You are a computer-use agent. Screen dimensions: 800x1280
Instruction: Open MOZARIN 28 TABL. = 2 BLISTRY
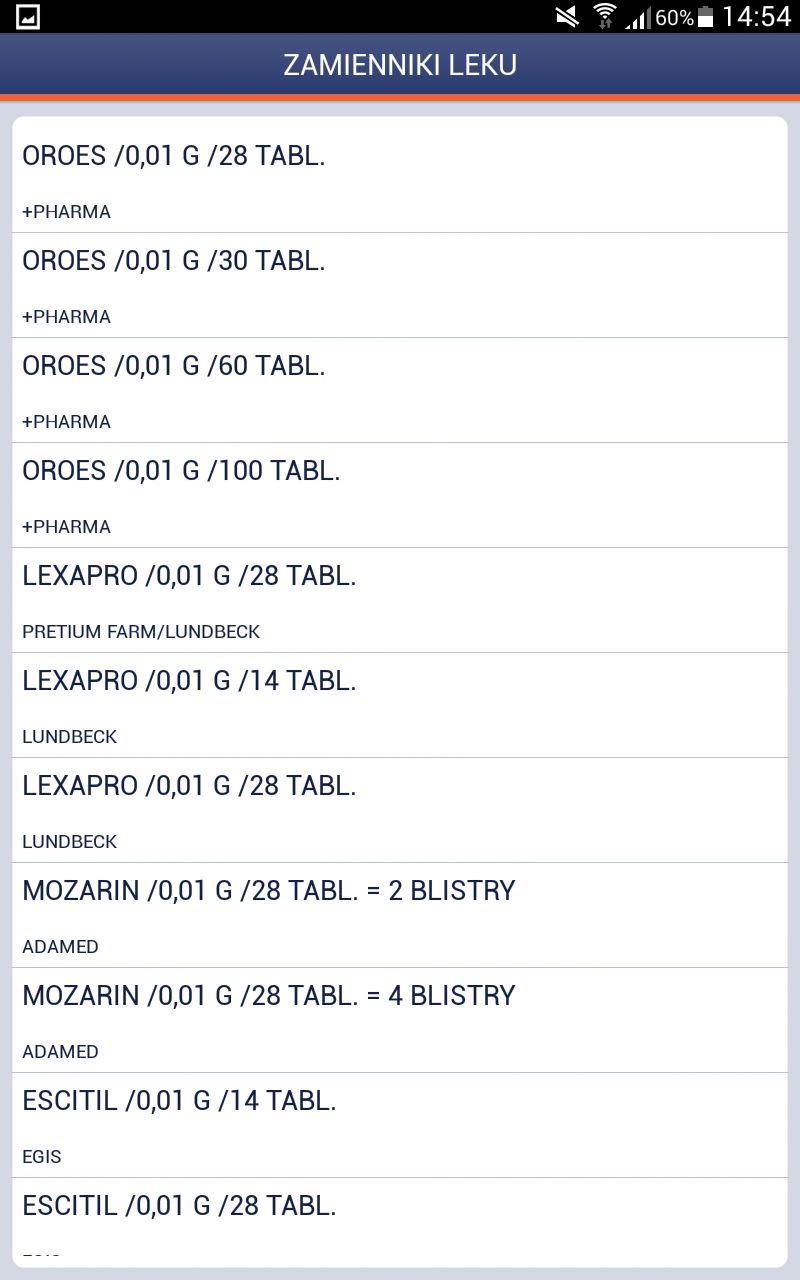(400, 915)
